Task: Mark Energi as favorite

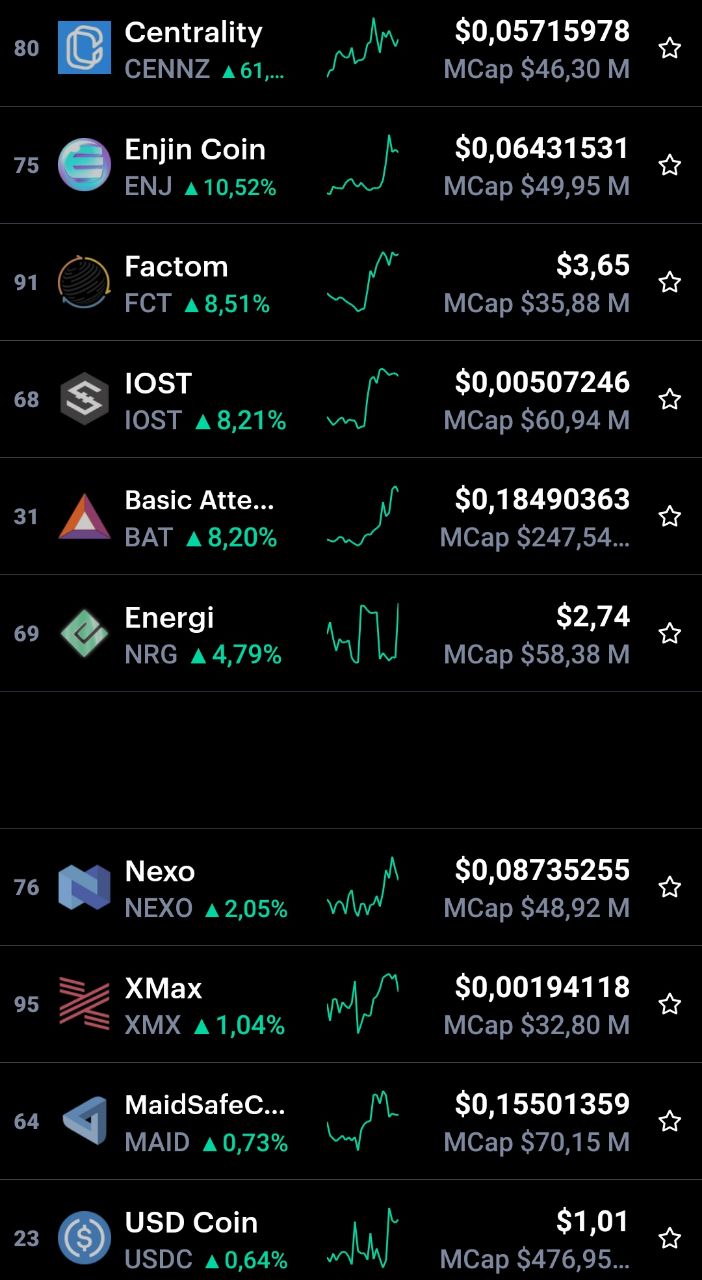Action: 670,633
